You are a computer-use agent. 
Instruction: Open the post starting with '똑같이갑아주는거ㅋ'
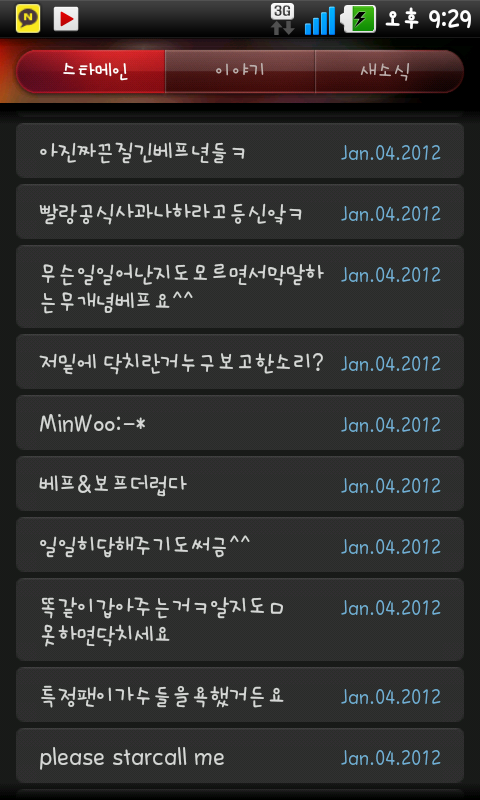pyautogui.click(x=240, y=619)
